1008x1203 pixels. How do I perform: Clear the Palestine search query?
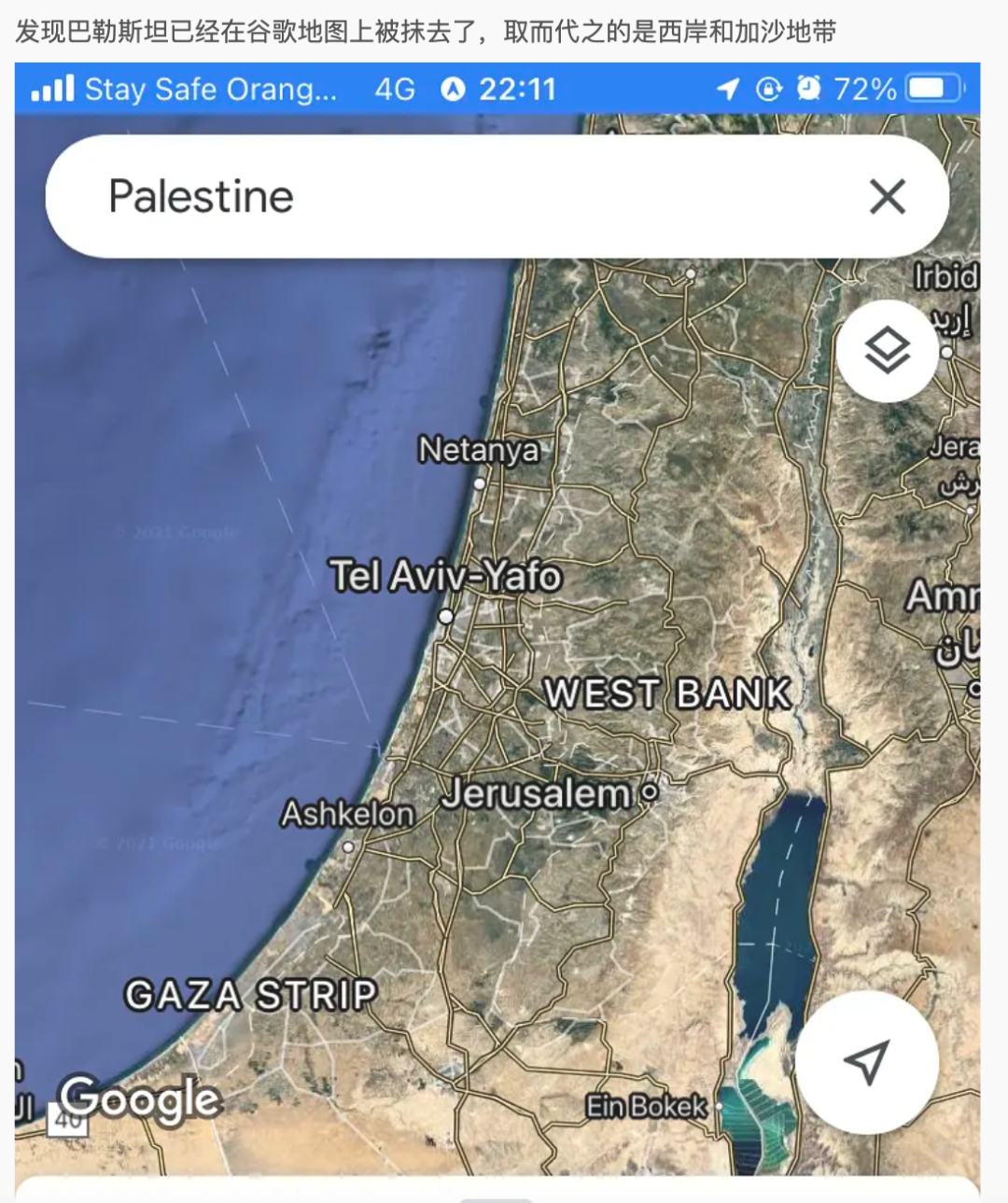click(887, 197)
